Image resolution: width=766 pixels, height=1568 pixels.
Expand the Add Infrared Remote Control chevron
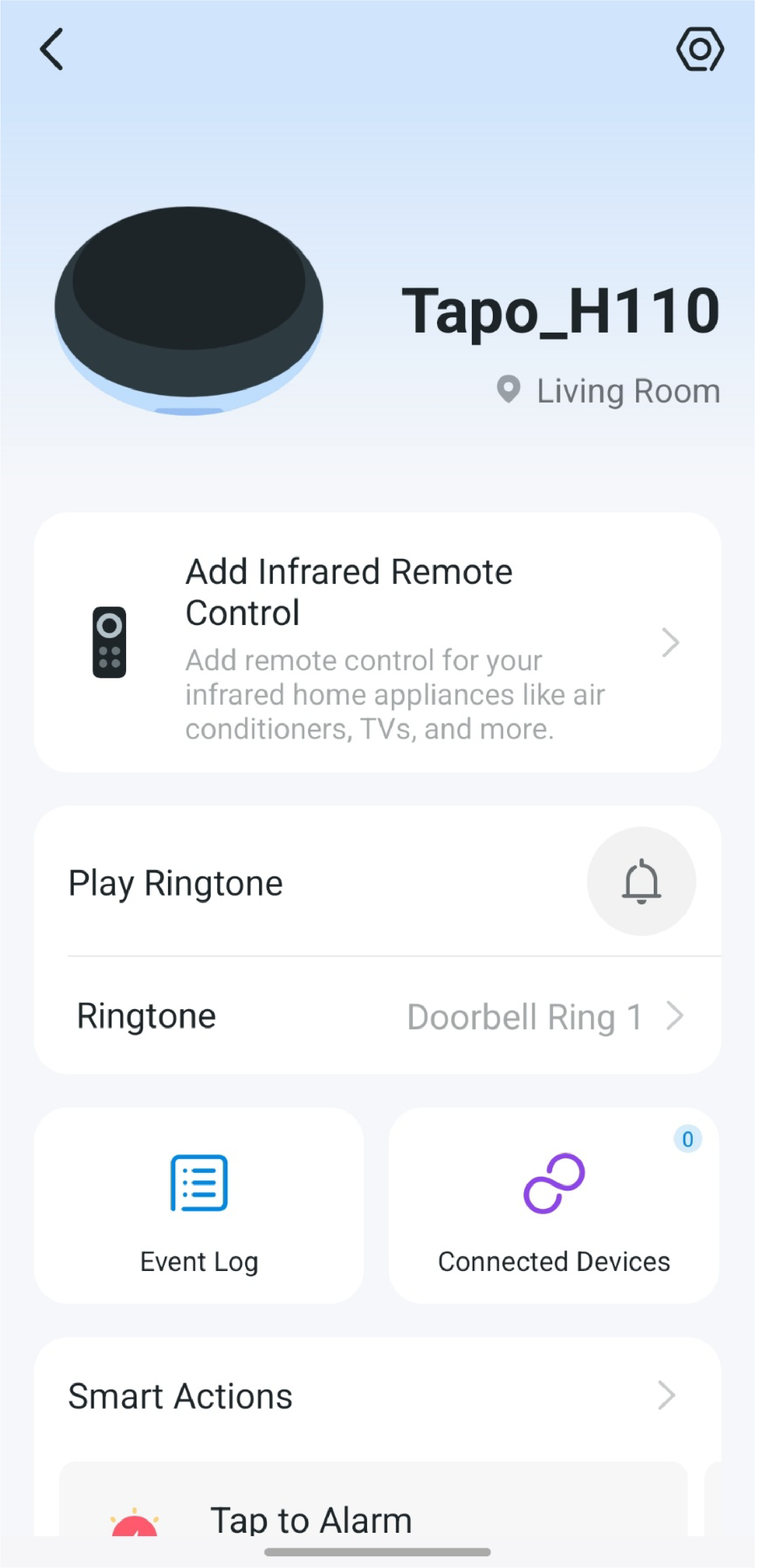[x=670, y=643]
